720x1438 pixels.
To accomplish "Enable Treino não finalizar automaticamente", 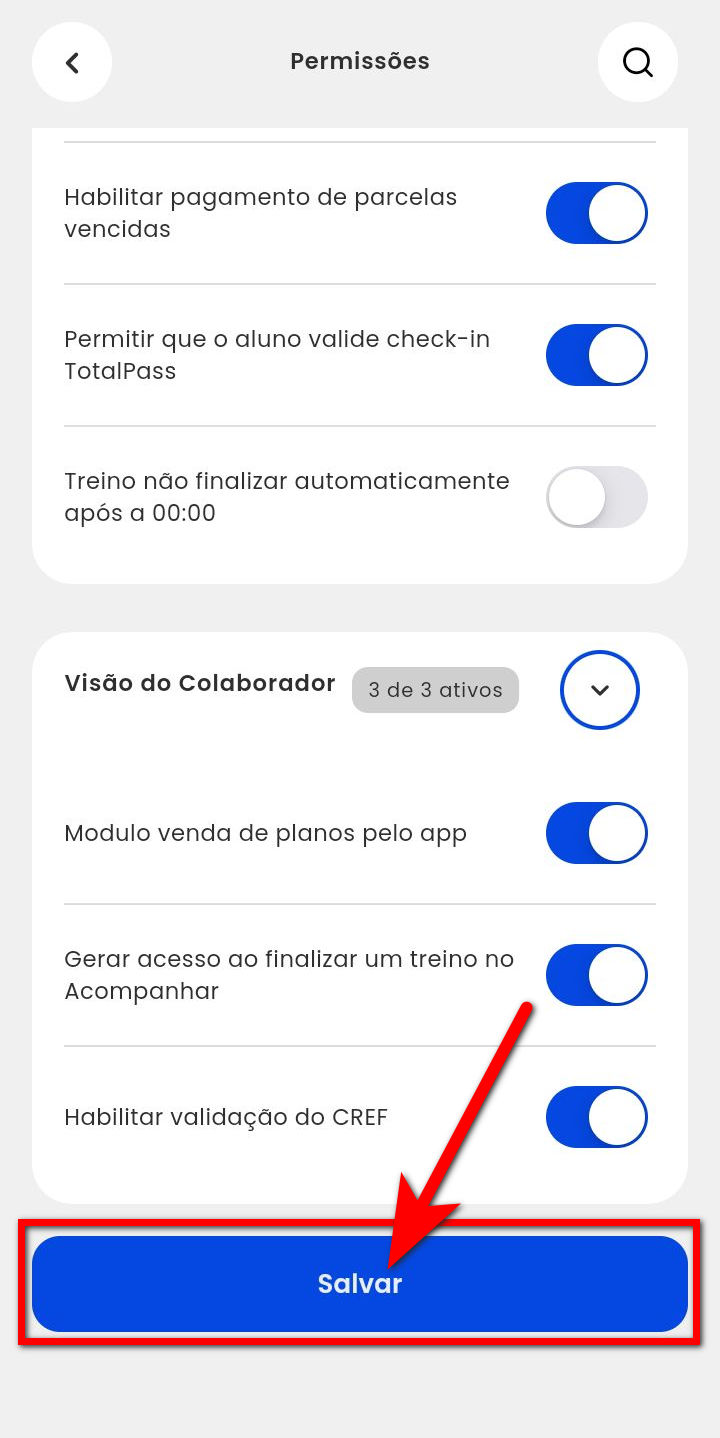I will [x=596, y=497].
